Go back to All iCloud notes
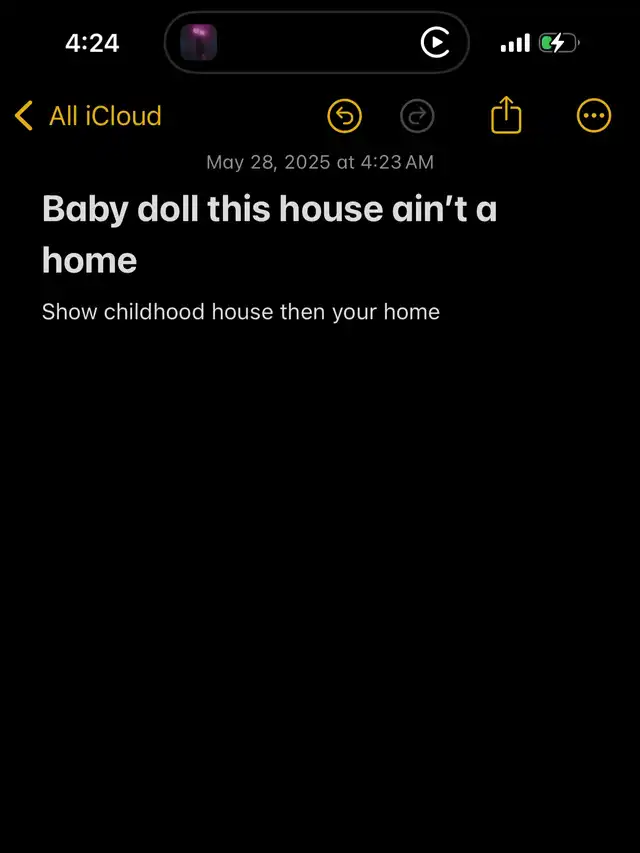The width and height of the screenshot is (640, 853). 88,116
